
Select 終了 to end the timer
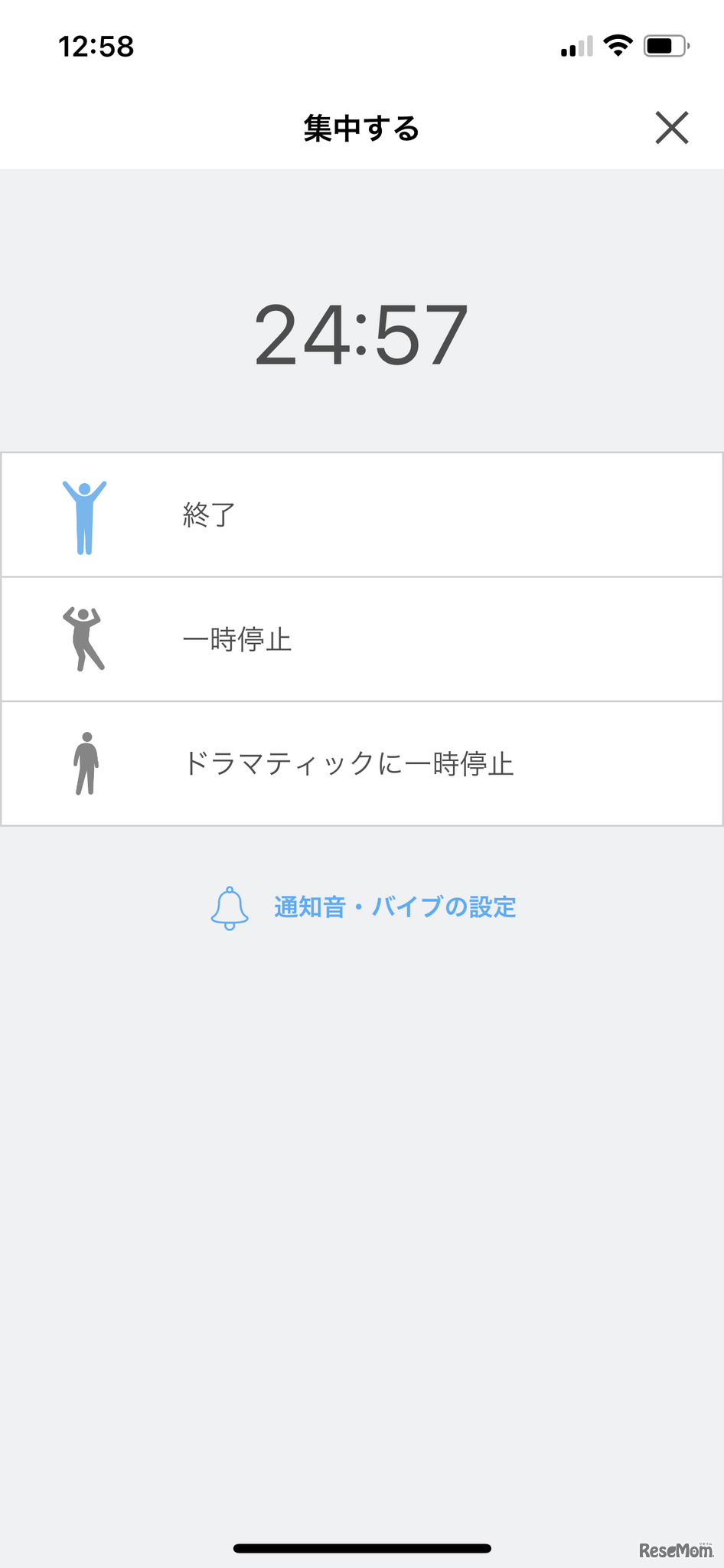pos(361,514)
